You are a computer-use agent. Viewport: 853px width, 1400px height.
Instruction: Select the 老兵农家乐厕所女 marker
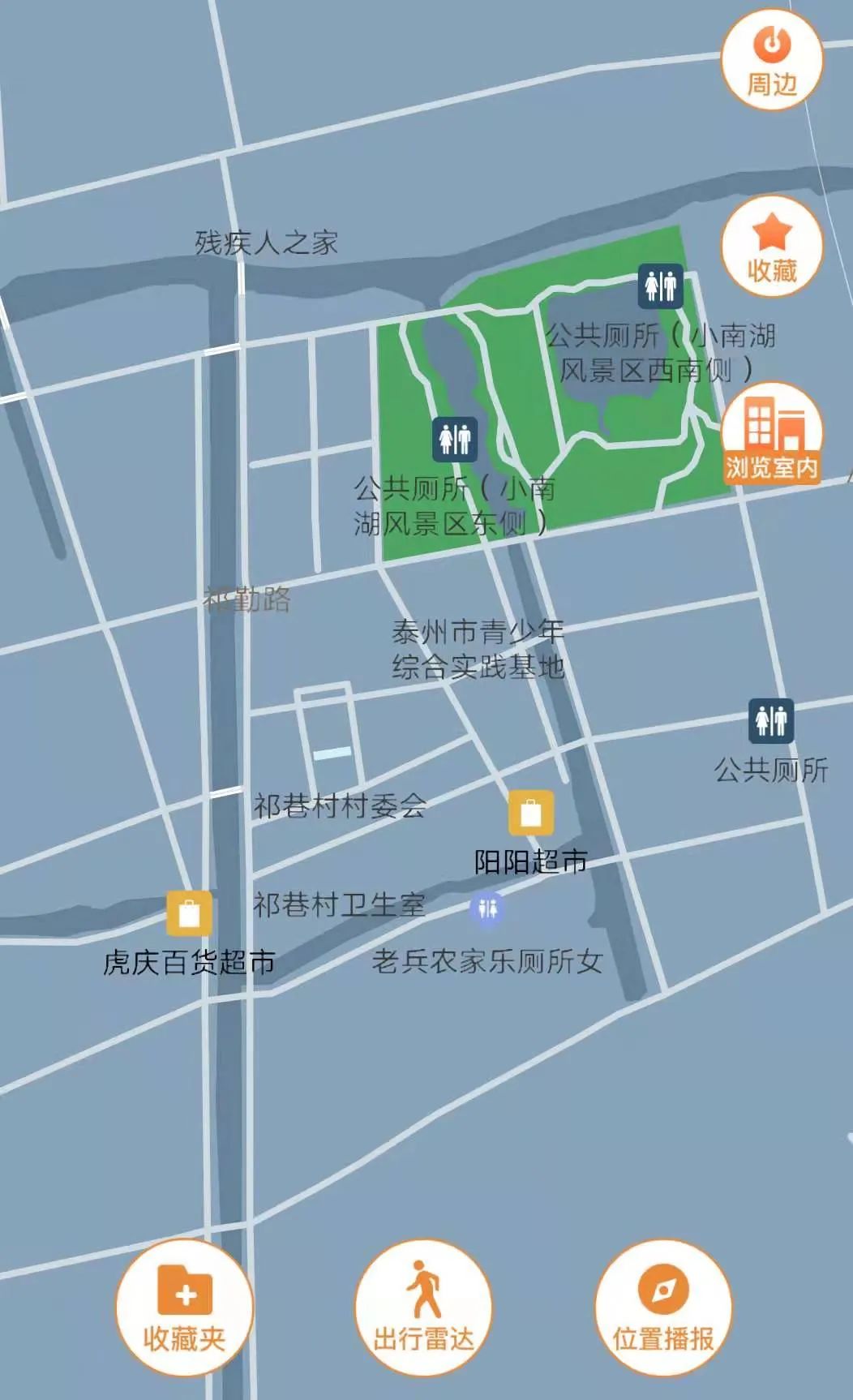487,908
